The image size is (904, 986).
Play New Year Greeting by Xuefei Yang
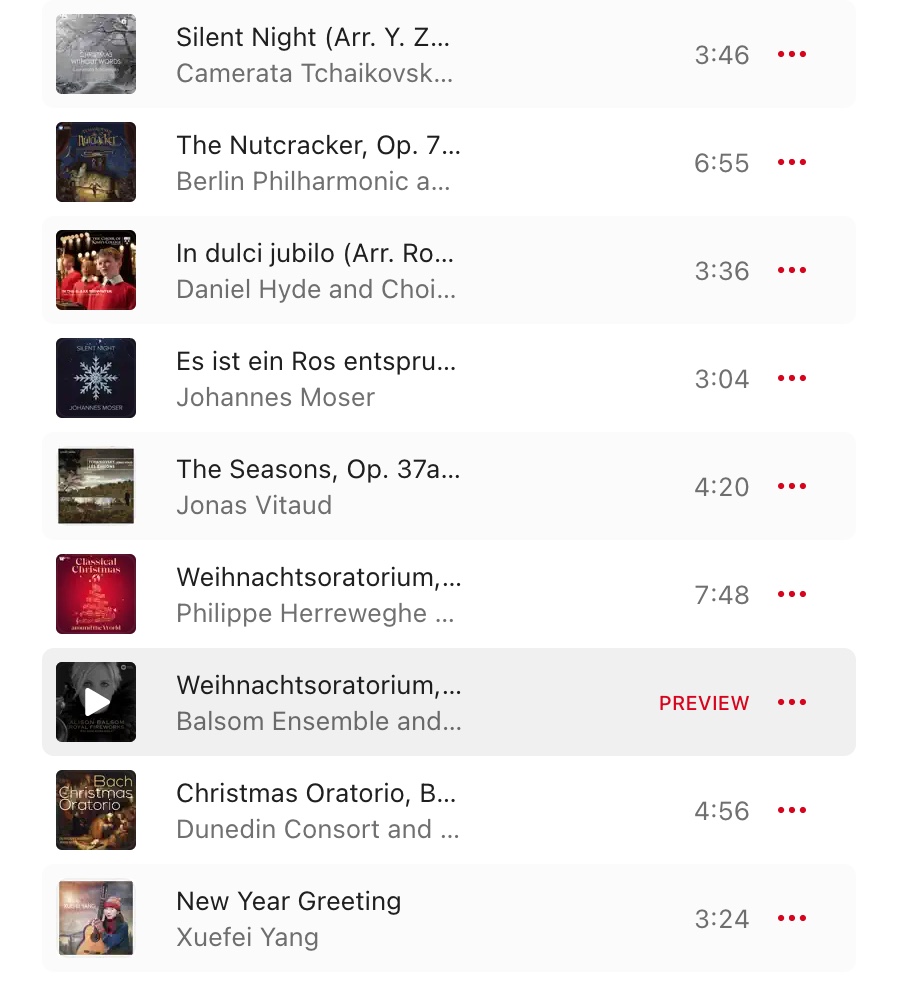pos(96,918)
